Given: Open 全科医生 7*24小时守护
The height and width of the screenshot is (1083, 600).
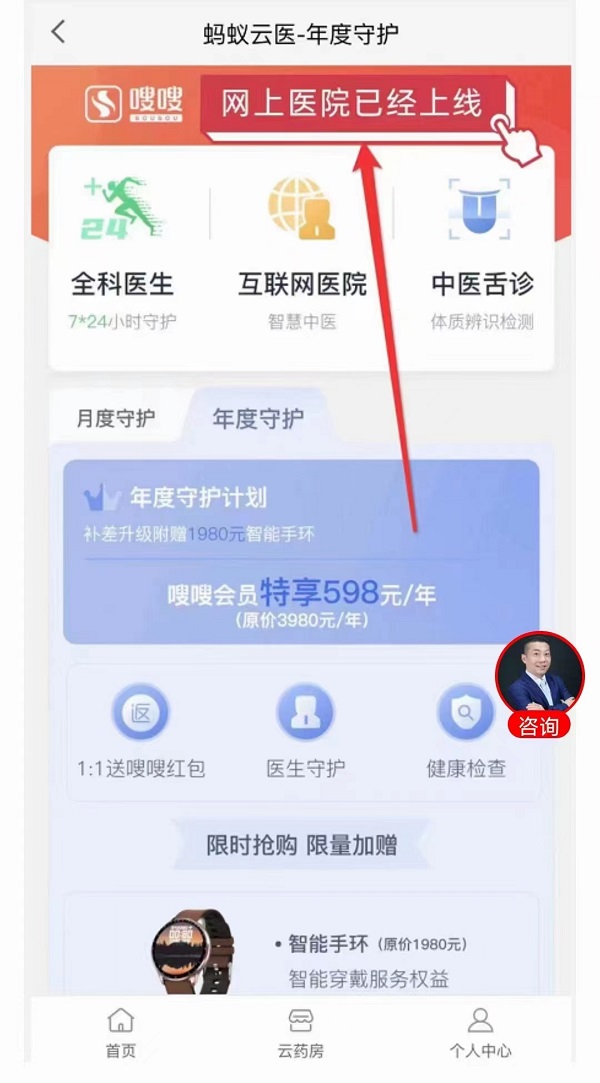Looking at the screenshot, I should tap(122, 252).
